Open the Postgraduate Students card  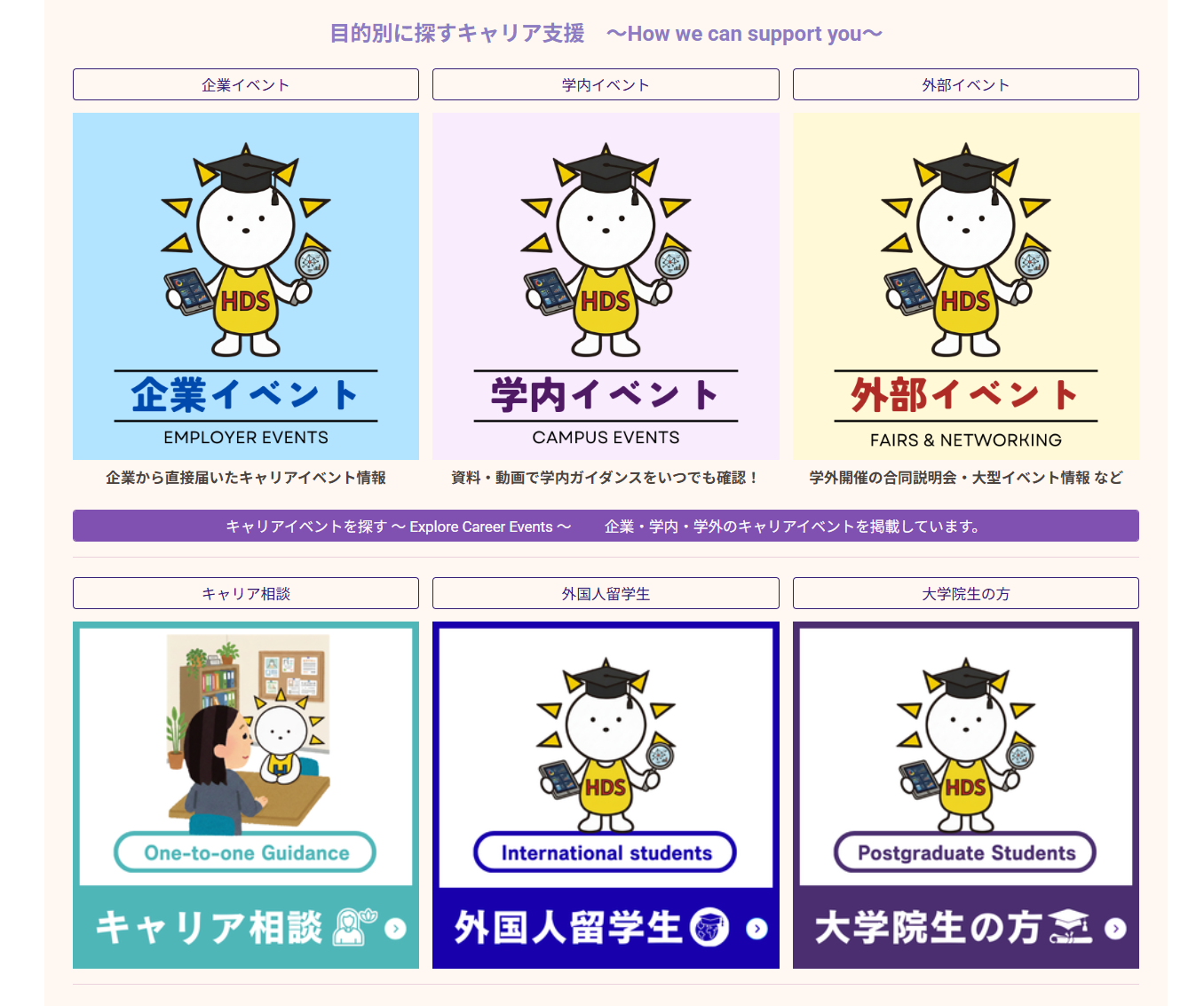click(965, 795)
